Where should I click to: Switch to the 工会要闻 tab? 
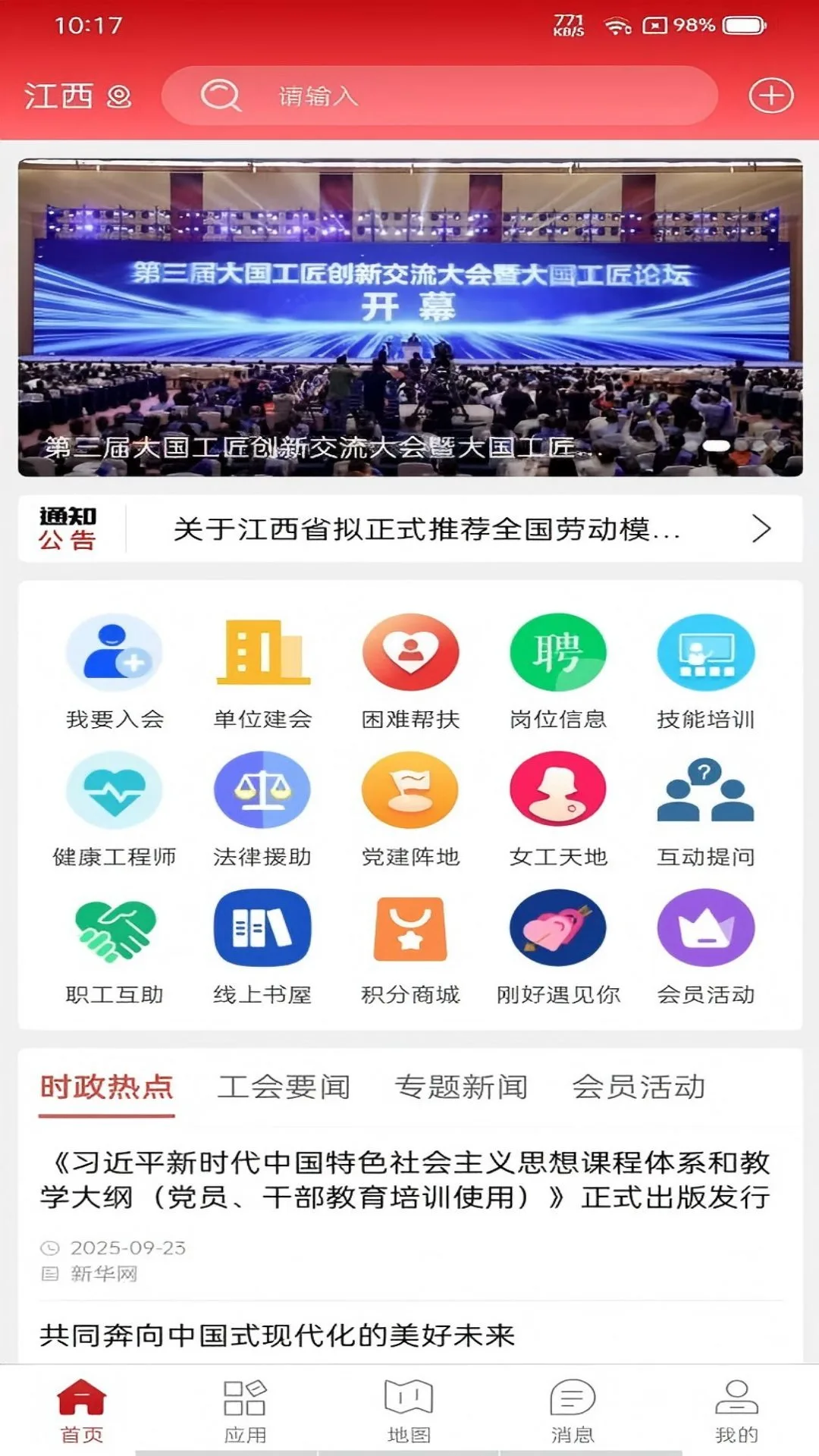pyautogui.click(x=284, y=1087)
